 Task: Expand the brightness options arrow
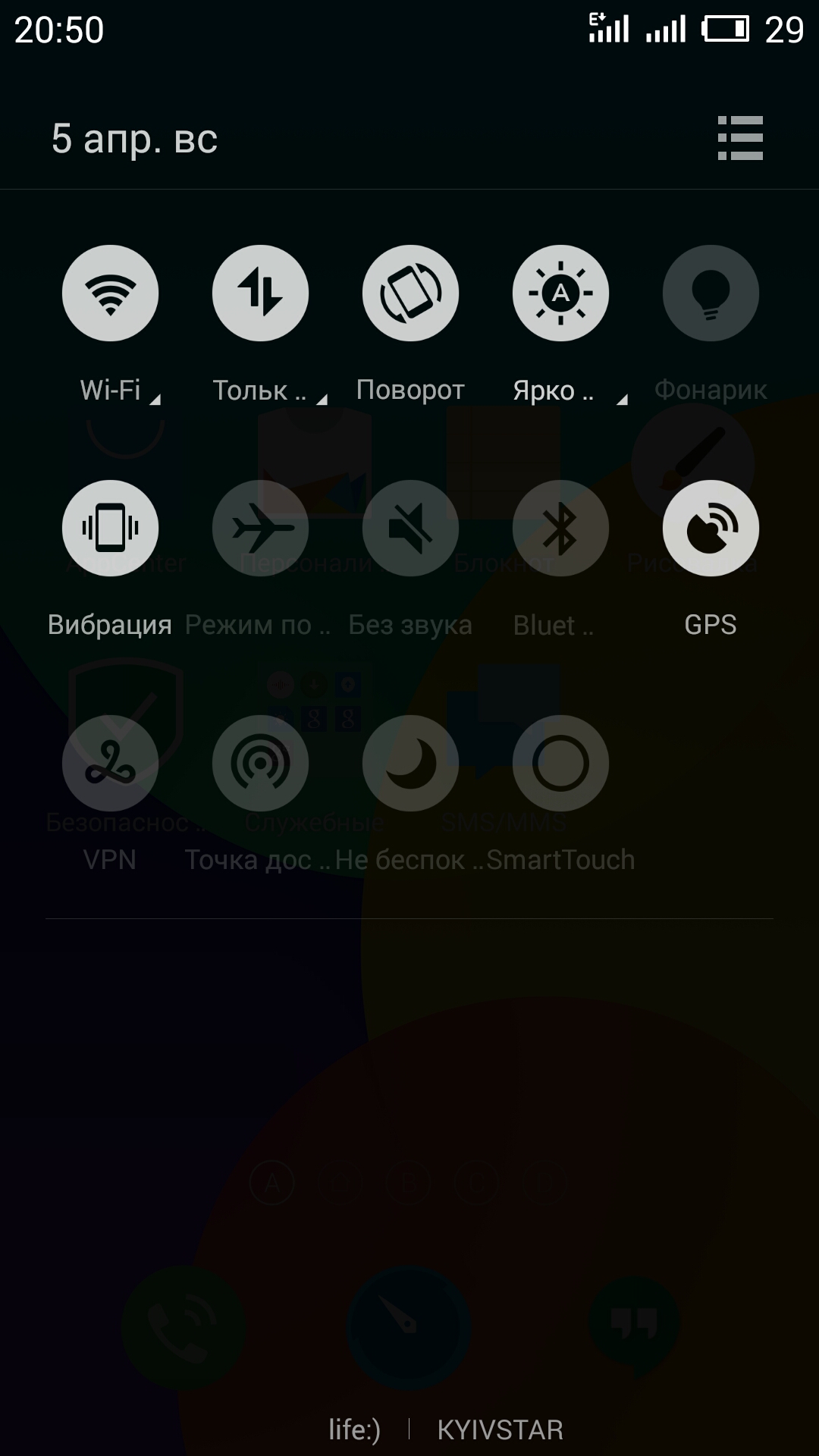coord(622,400)
